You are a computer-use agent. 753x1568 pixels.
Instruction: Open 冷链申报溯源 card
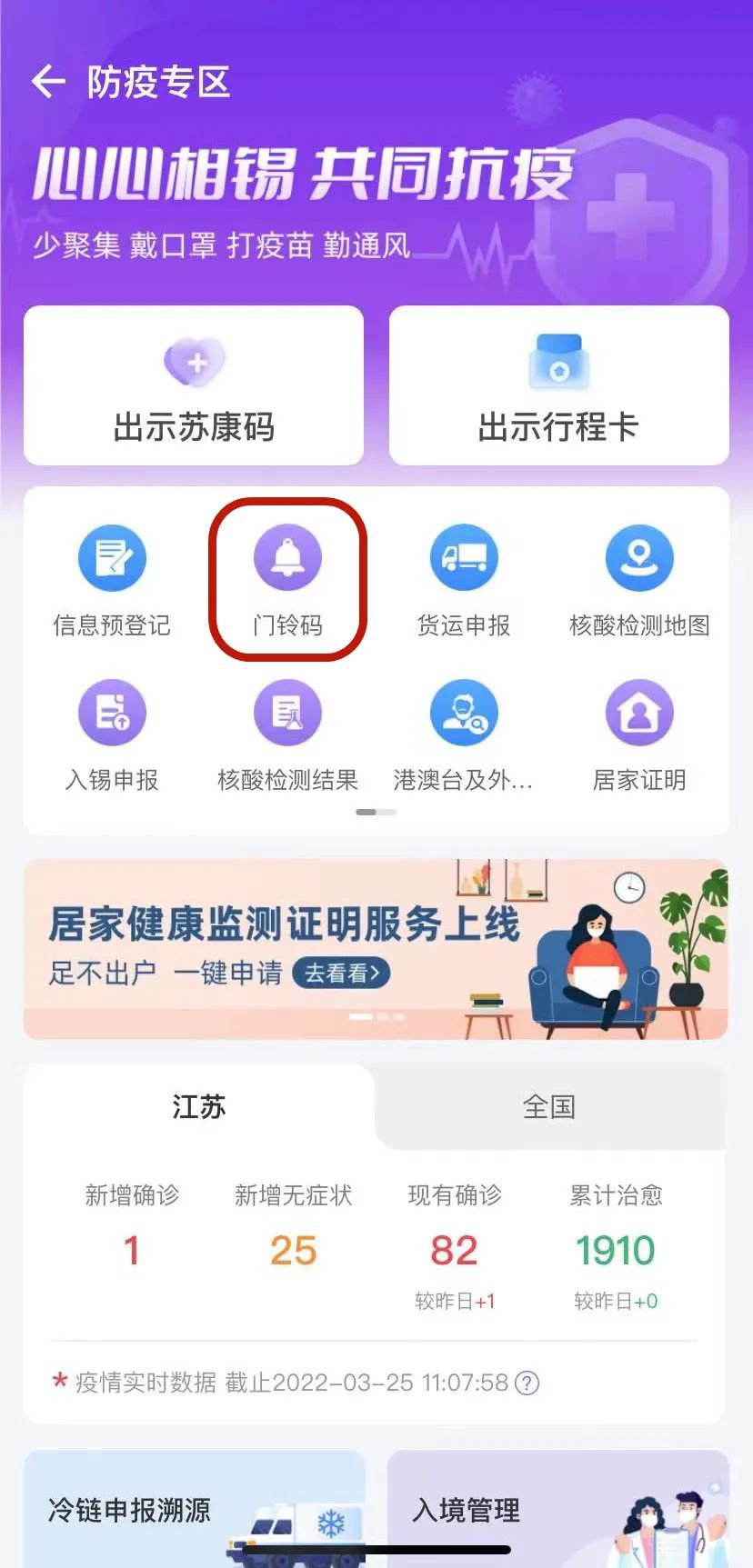pyautogui.click(x=194, y=1509)
